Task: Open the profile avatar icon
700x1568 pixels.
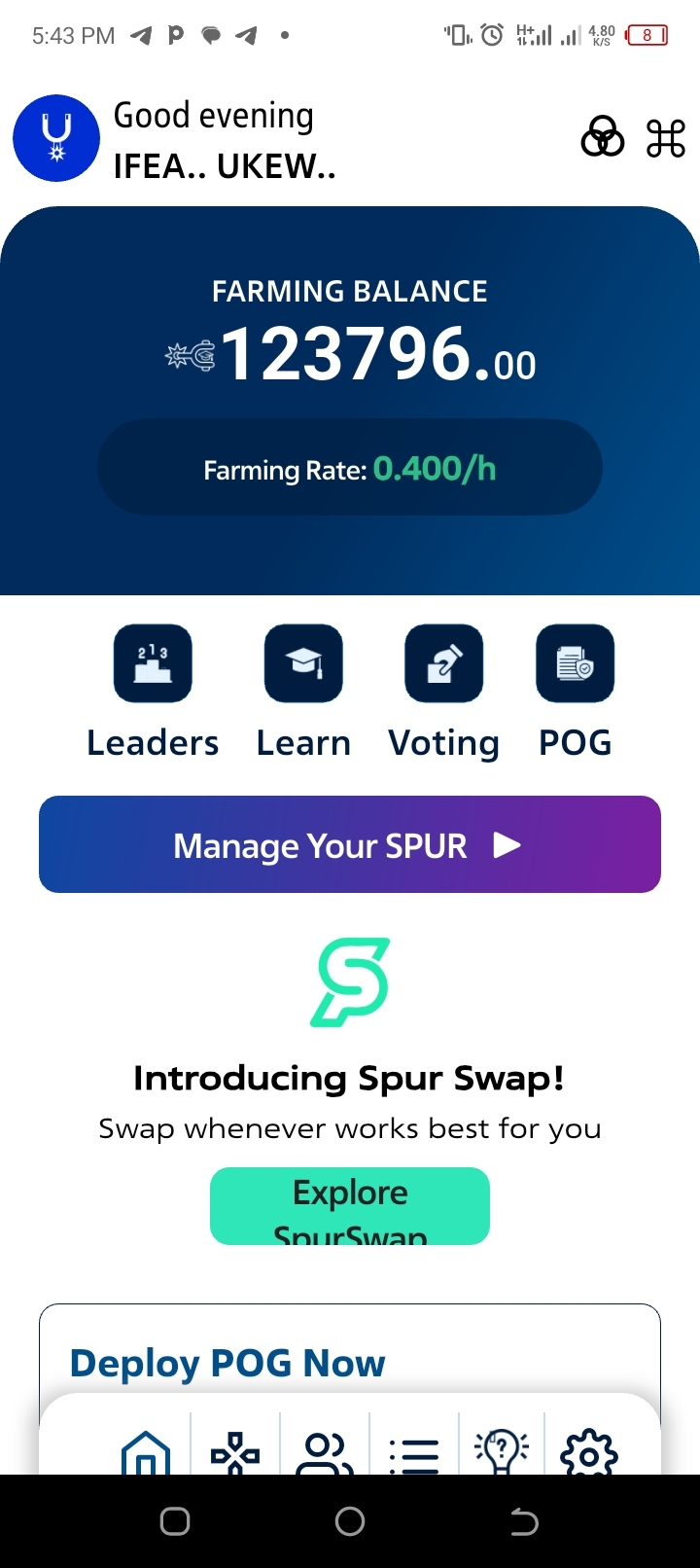Action: click(x=56, y=138)
